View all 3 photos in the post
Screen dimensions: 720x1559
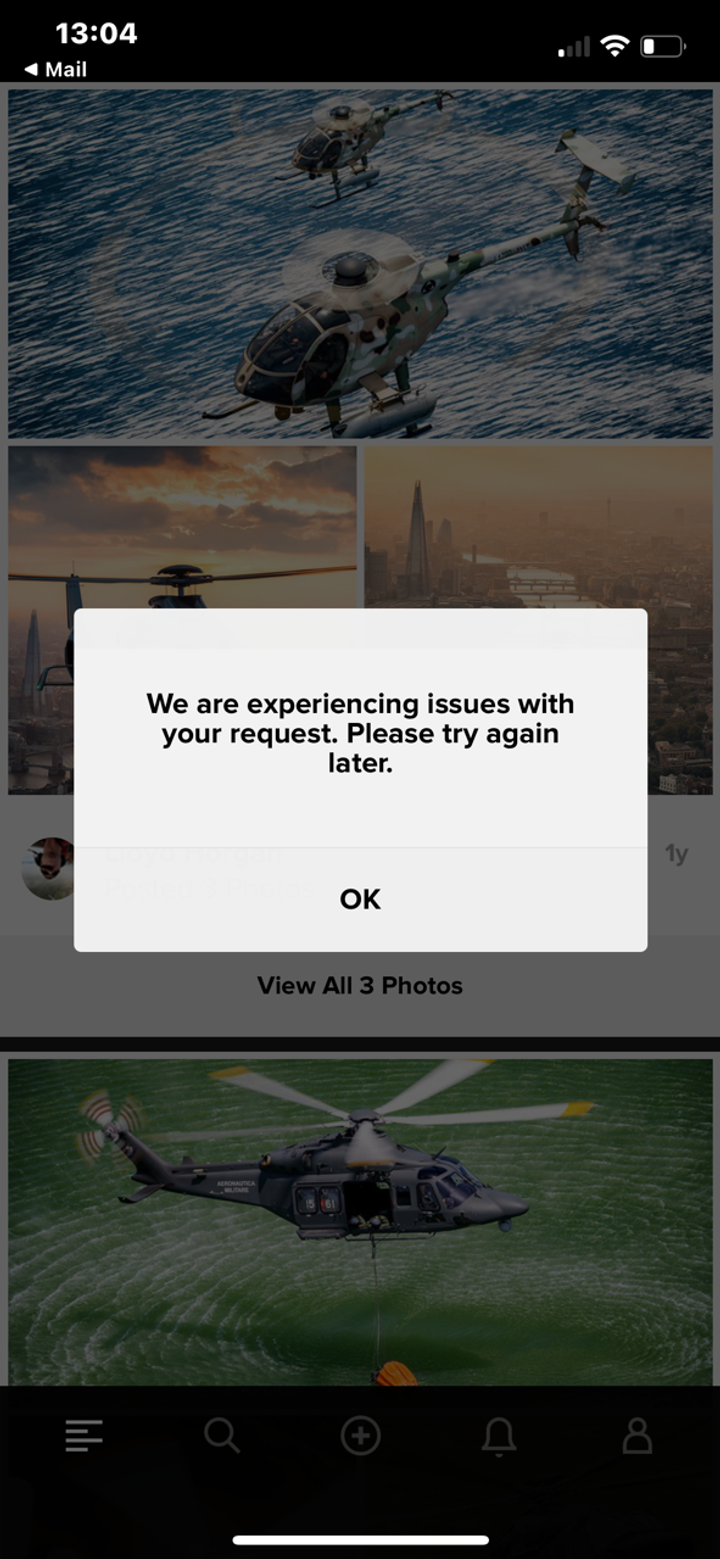[x=360, y=985]
